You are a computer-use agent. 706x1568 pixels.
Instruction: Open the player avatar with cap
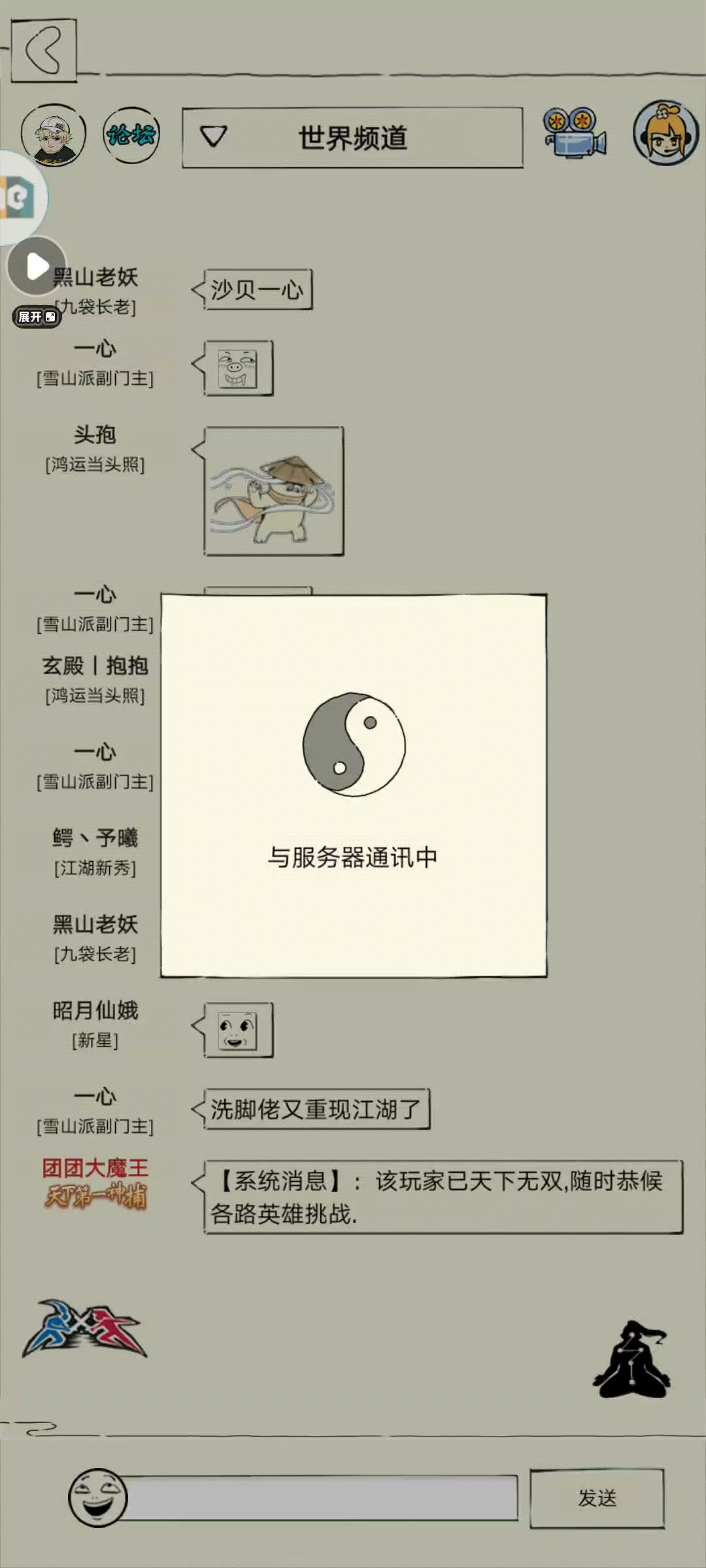point(53,135)
